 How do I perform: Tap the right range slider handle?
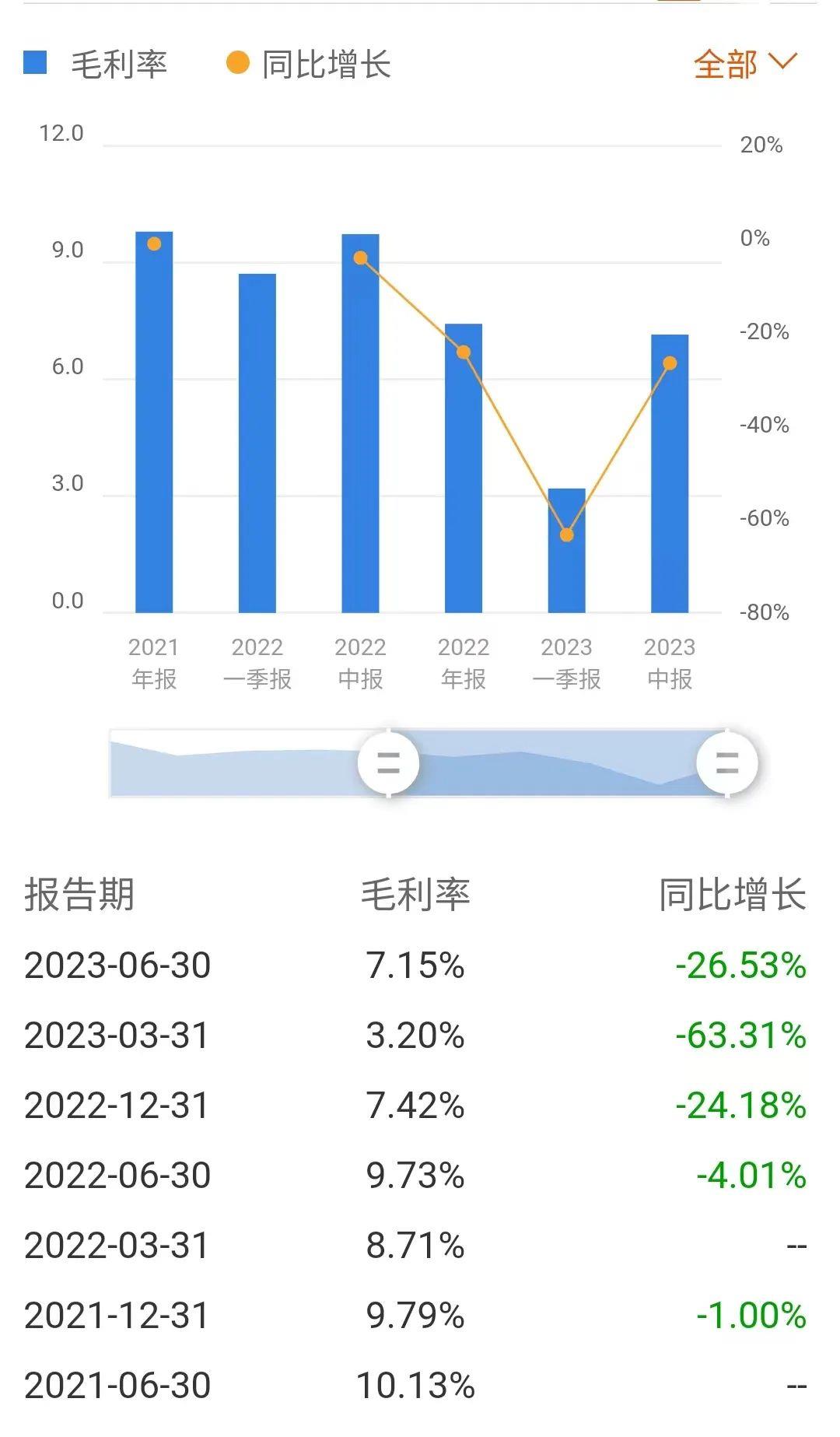(726, 763)
